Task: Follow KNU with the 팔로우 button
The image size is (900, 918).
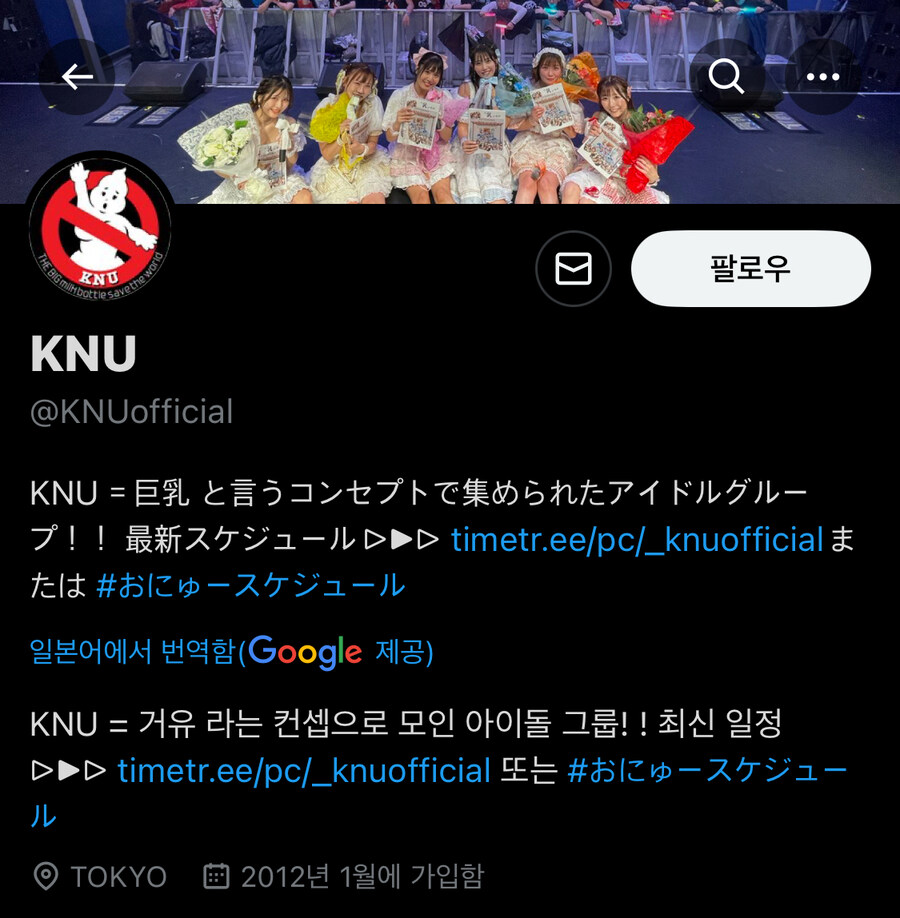Action: [x=750, y=269]
